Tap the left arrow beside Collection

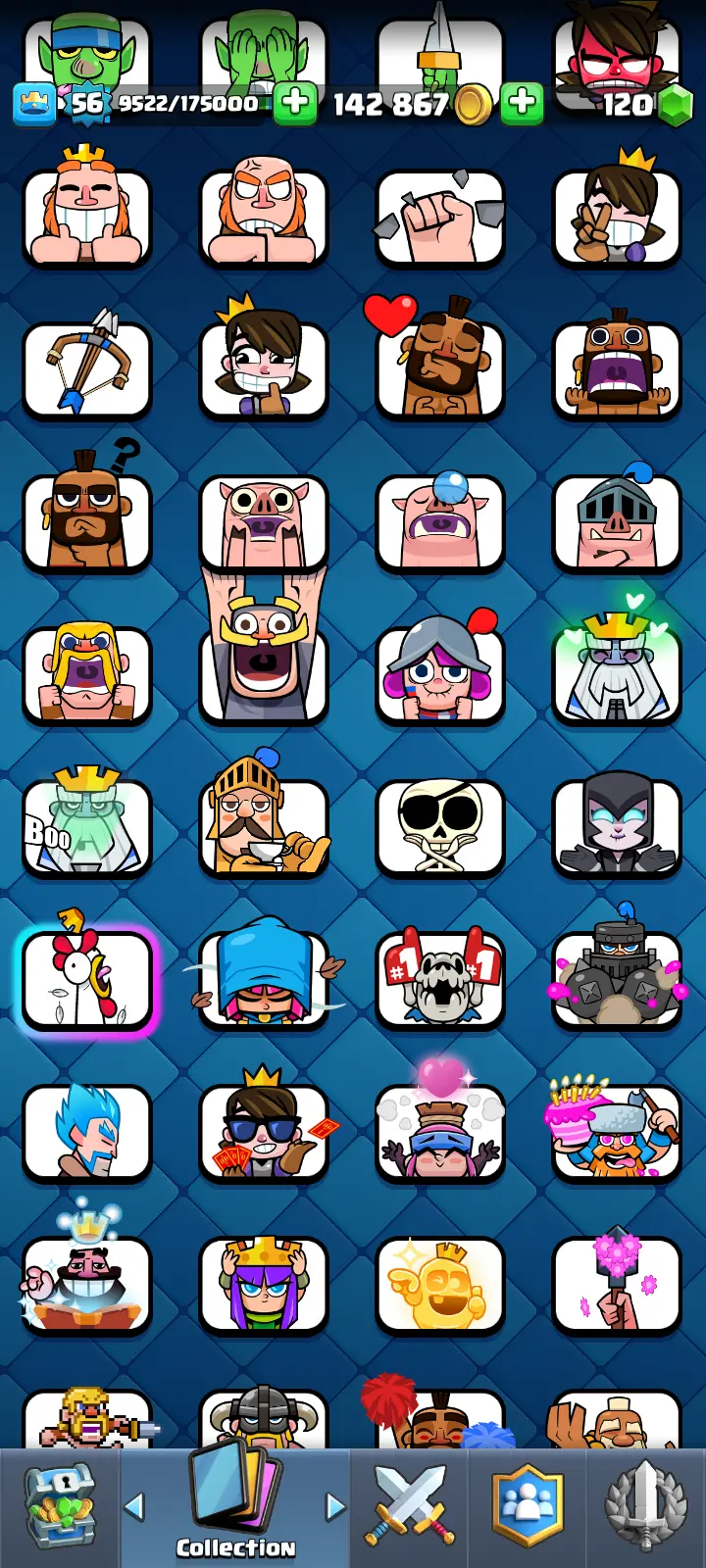point(134,1506)
